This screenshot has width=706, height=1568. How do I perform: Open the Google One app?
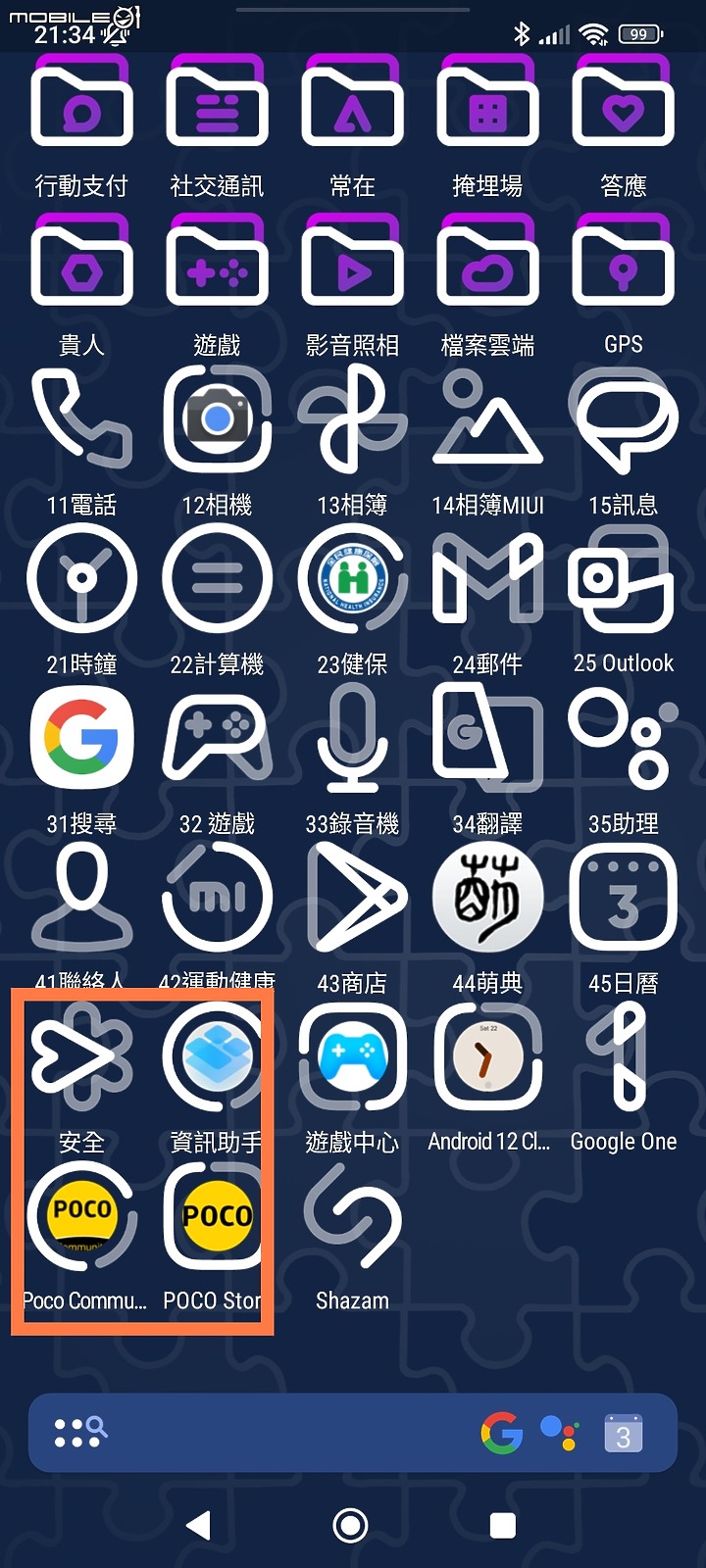(623, 1058)
